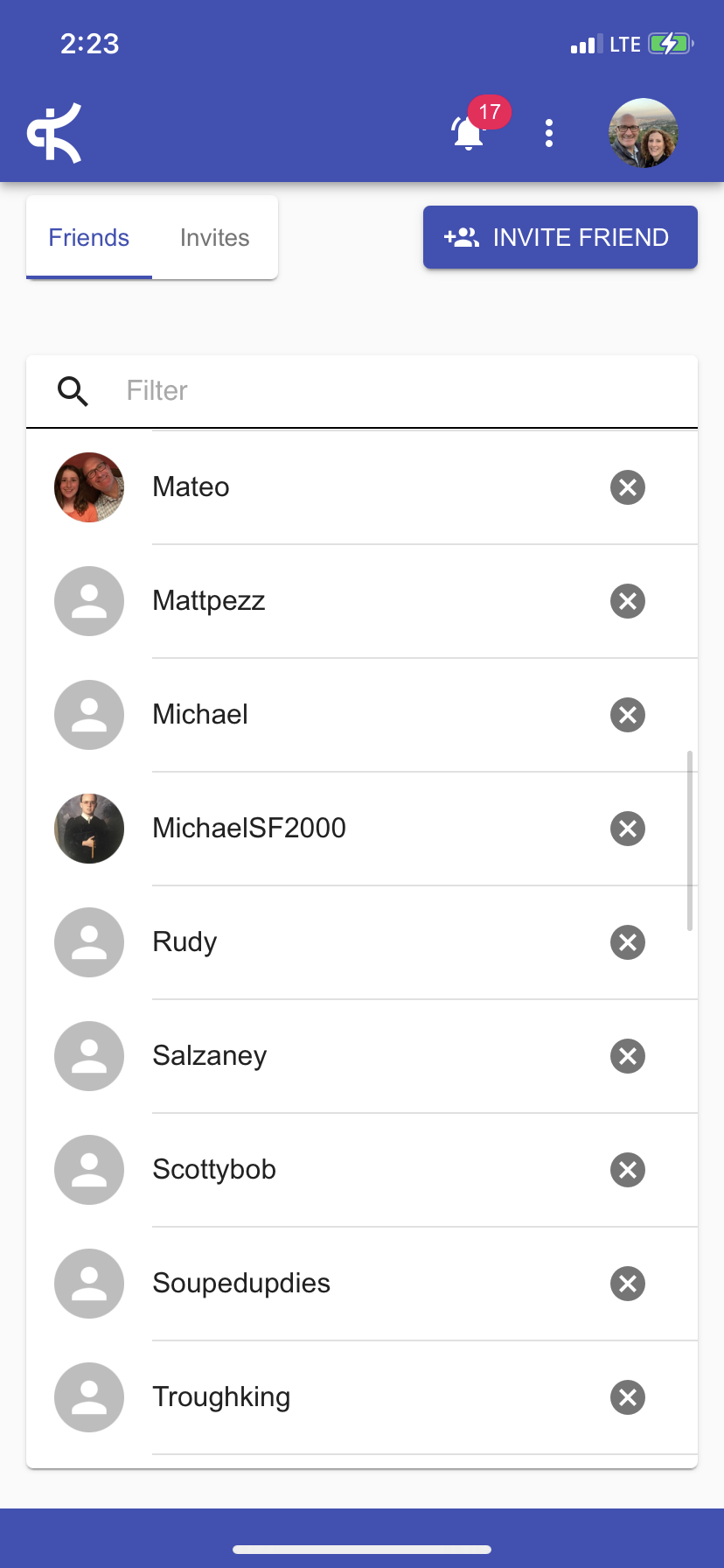Switch to the Invites tab
The width and height of the screenshot is (724, 1568).
[x=214, y=238]
